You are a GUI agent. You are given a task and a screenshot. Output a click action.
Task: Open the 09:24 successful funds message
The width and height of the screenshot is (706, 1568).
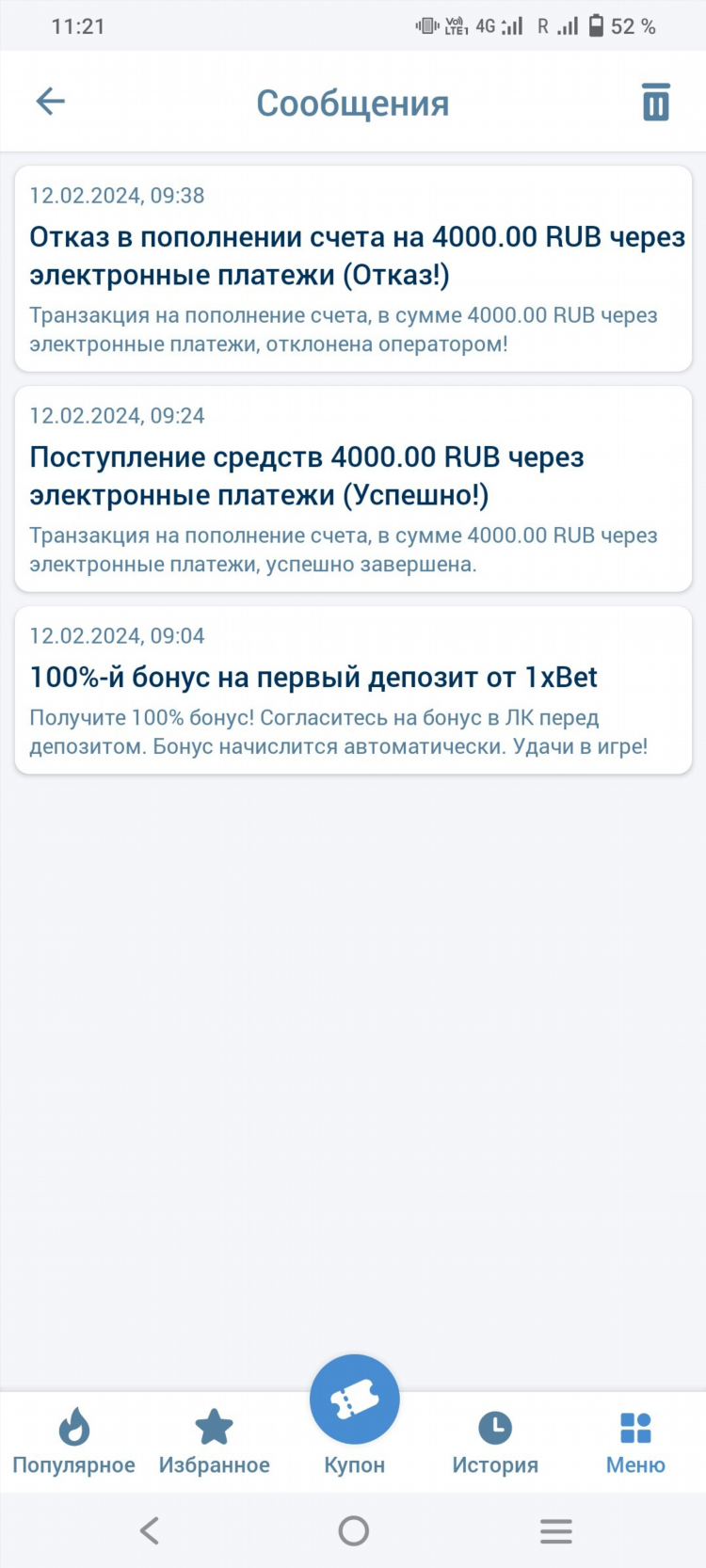point(353,489)
